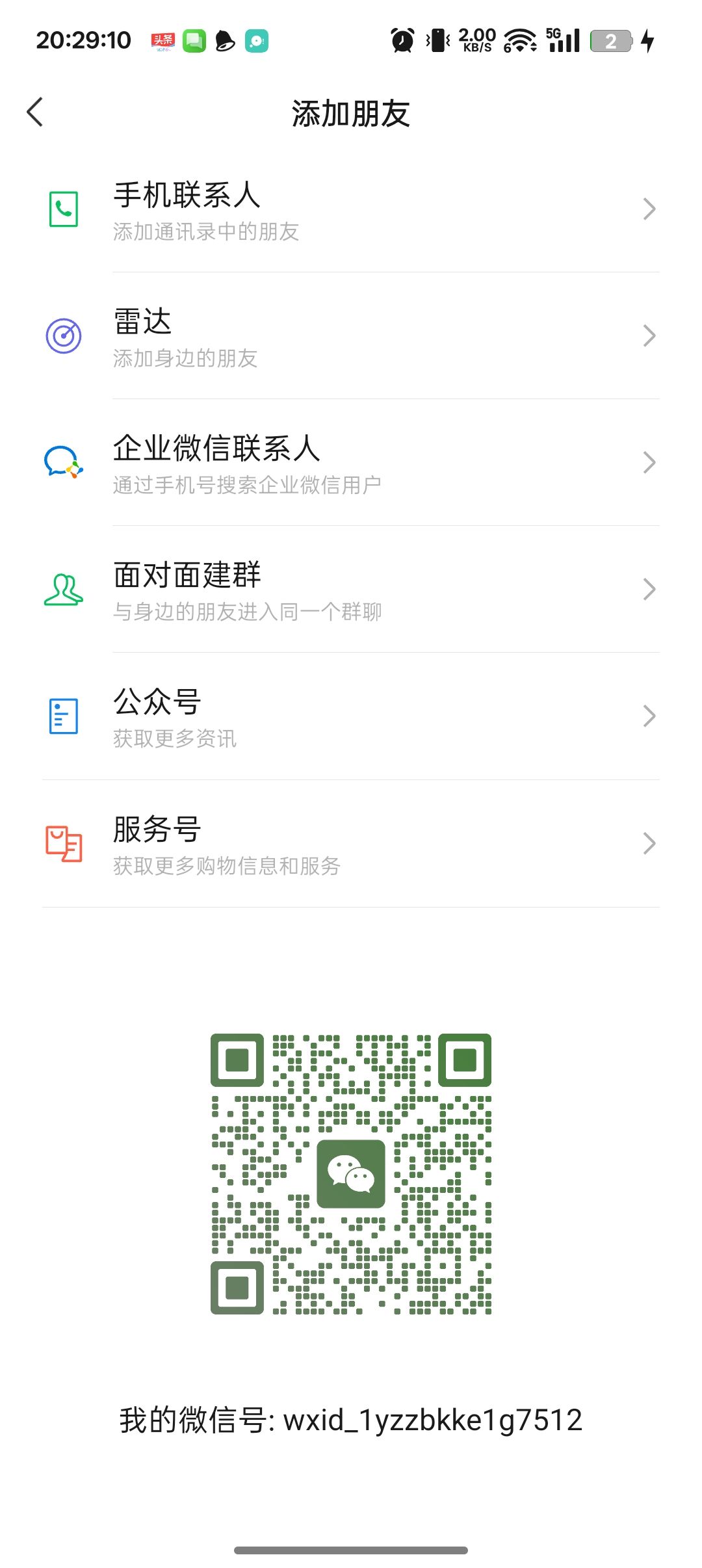Image resolution: width=702 pixels, height=1568 pixels.
Task: Go back from 添加朋友 page
Action: tap(35, 112)
